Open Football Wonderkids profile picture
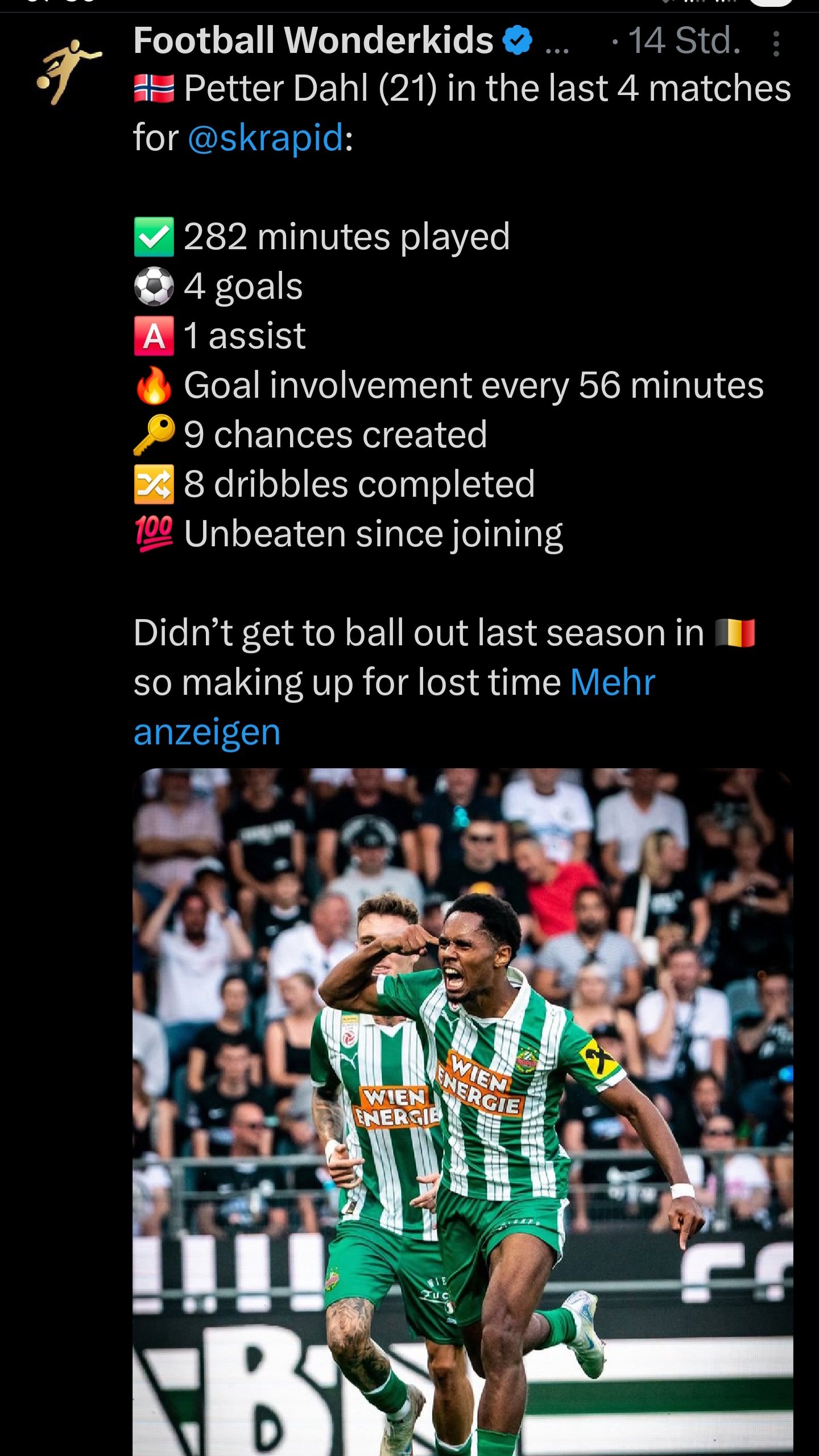This screenshot has width=819, height=1456. [68, 72]
